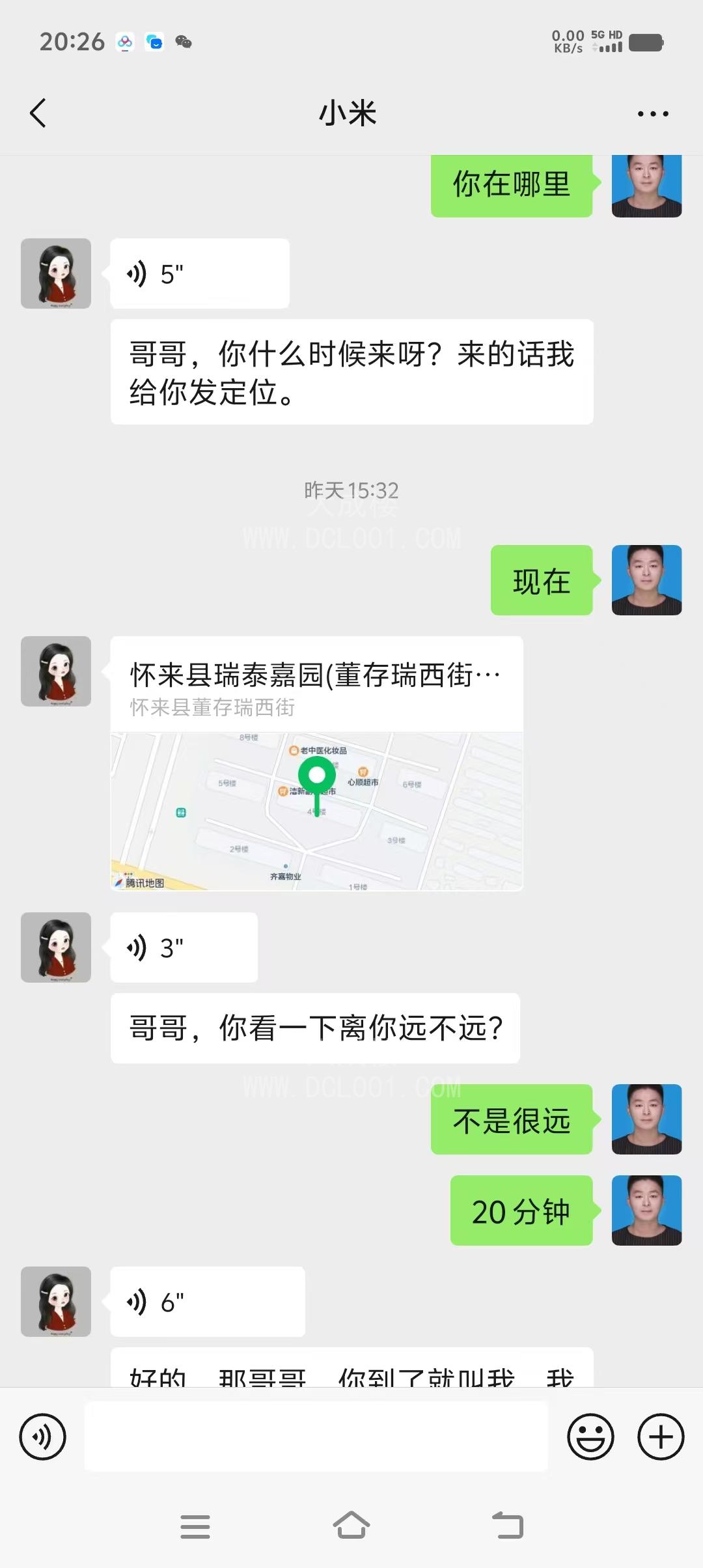Tap the 20 分钟 message bubble
The height and width of the screenshot is (1568, 703).
[x=521, y=1211]
